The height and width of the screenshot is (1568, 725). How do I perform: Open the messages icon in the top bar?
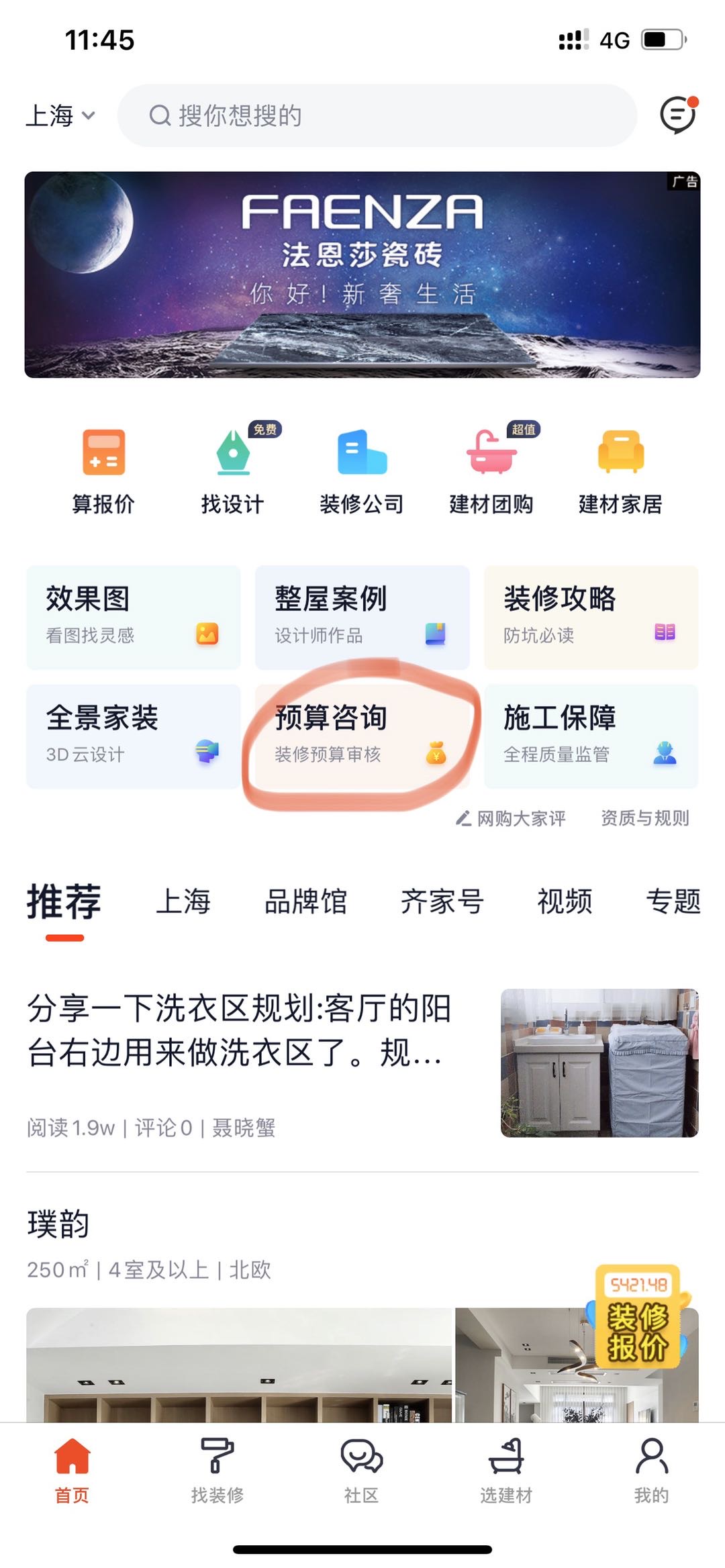click(x=678, y=115)
